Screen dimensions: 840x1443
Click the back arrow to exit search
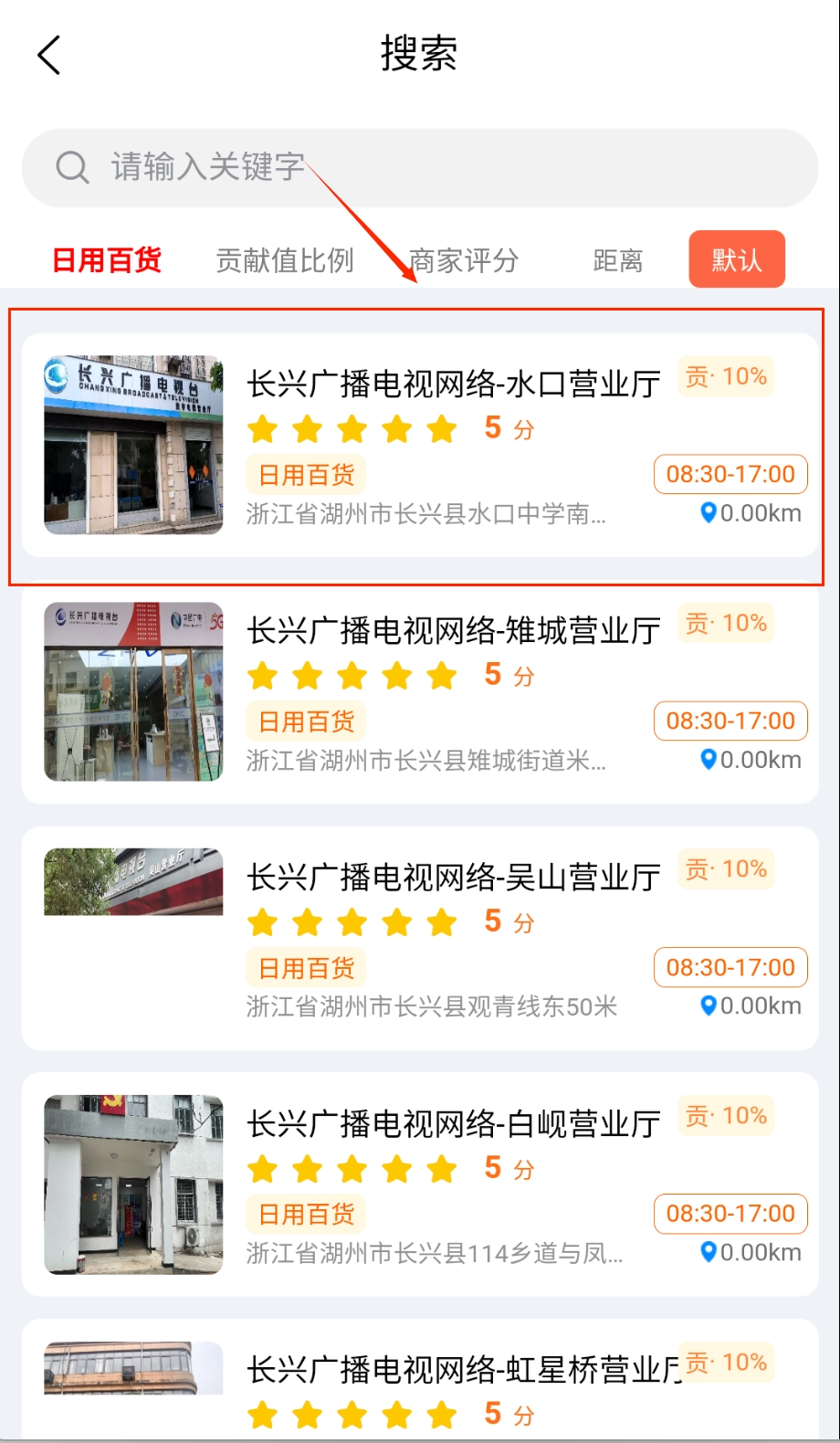[48, 55]
